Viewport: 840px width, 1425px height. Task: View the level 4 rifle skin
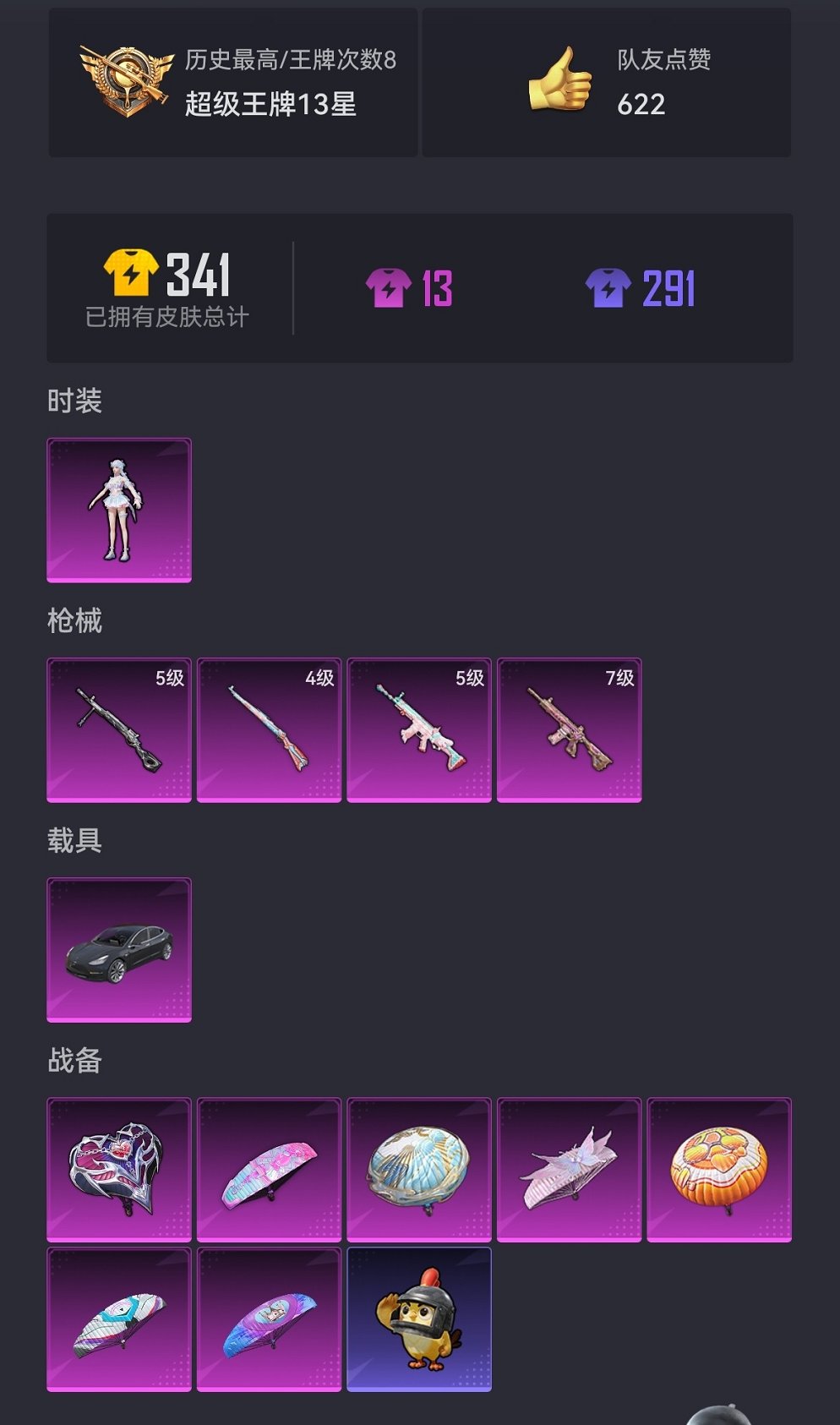[x=269, y=729]
